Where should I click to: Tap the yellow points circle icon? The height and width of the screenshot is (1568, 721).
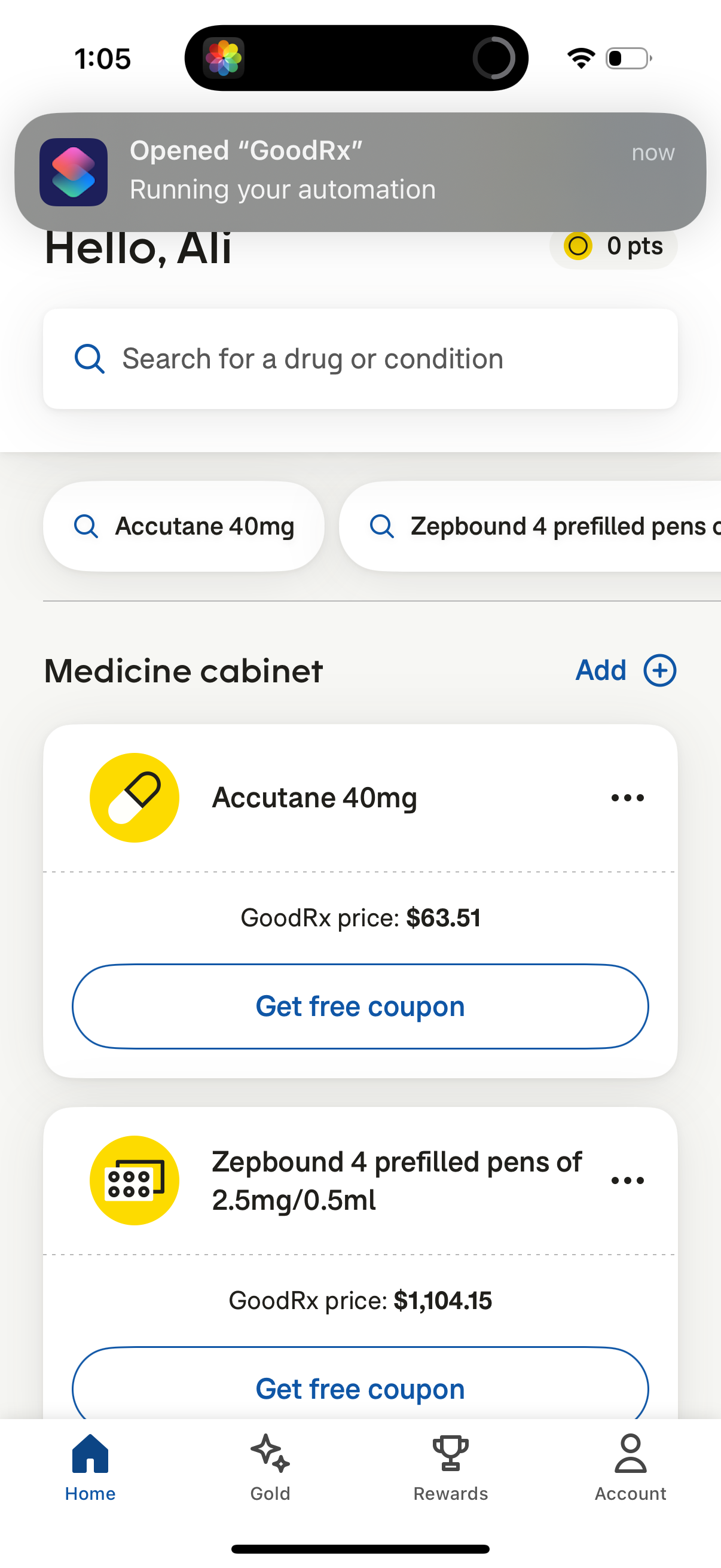click(580, 246)
